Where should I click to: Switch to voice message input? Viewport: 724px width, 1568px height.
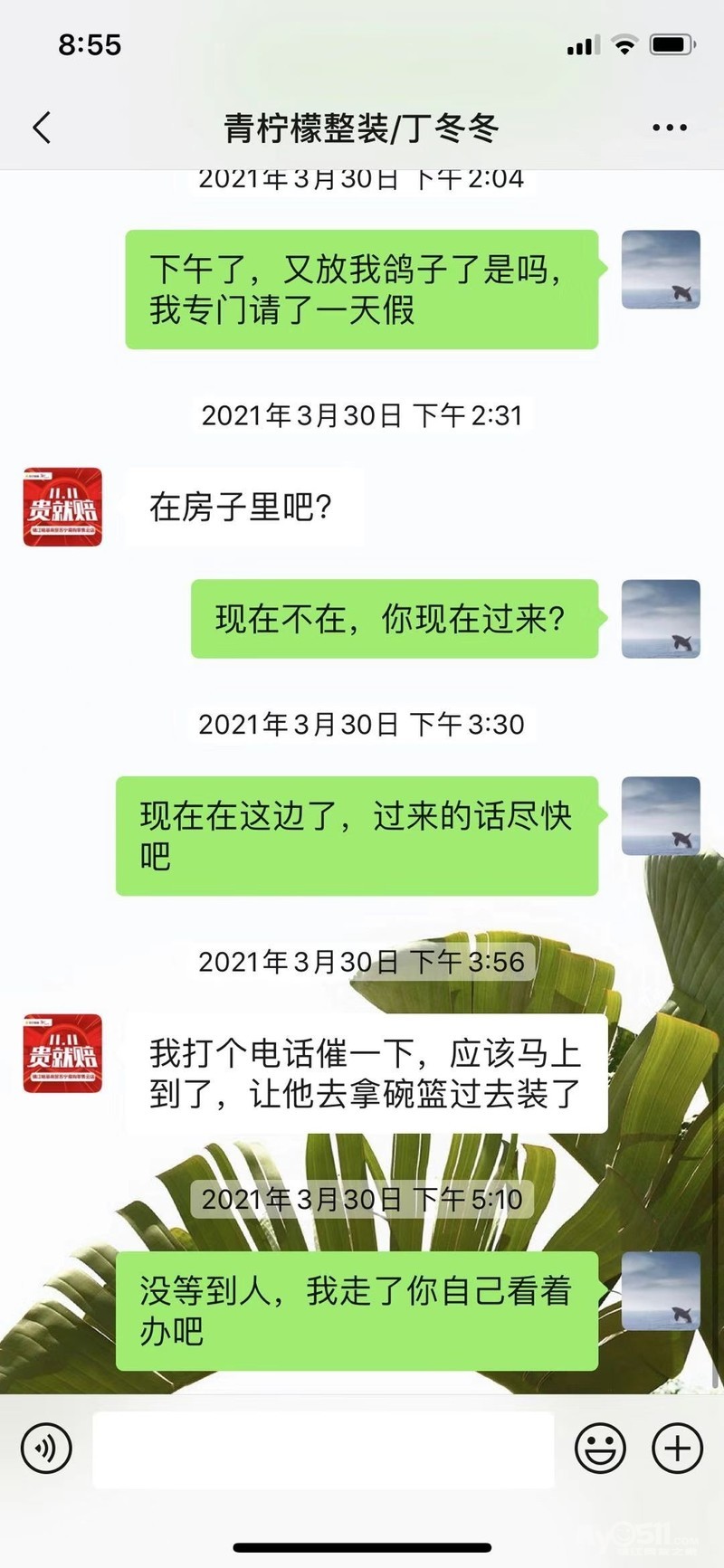[45, 1449]
